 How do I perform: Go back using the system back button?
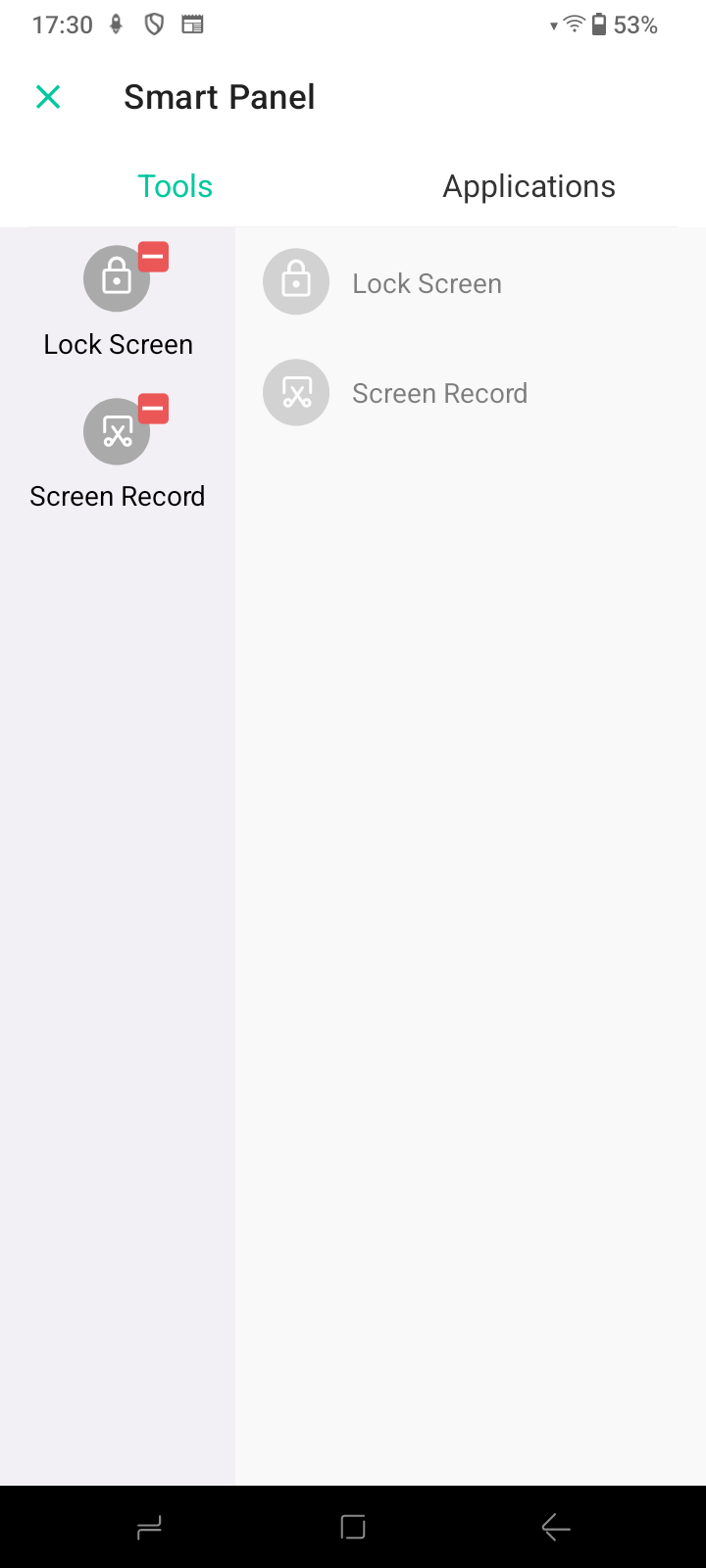pyautogui.click(x=556, y=1527)
